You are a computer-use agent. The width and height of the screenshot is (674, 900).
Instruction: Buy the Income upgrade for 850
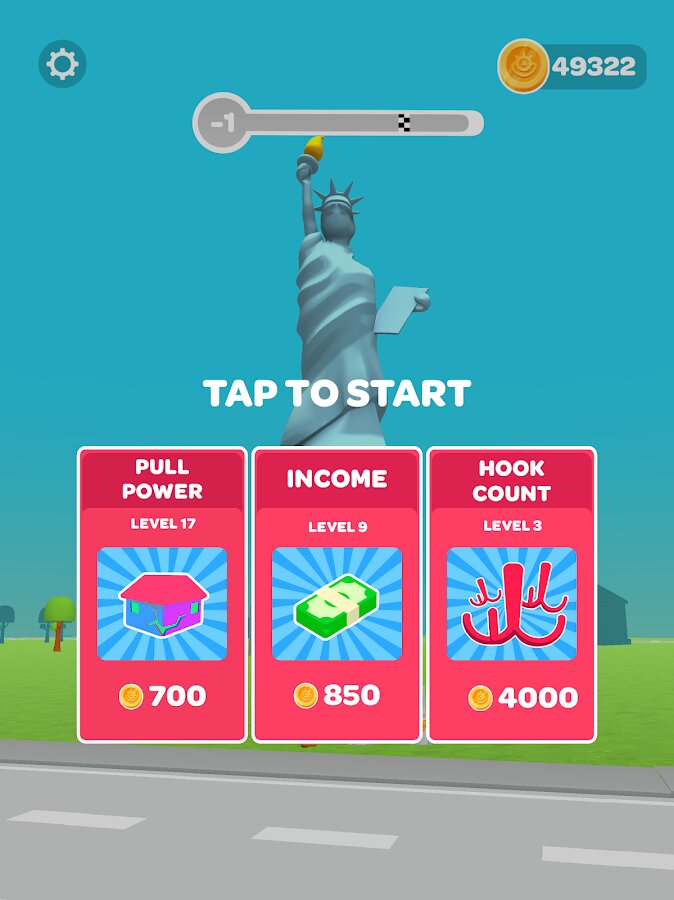tap(337, 595)
